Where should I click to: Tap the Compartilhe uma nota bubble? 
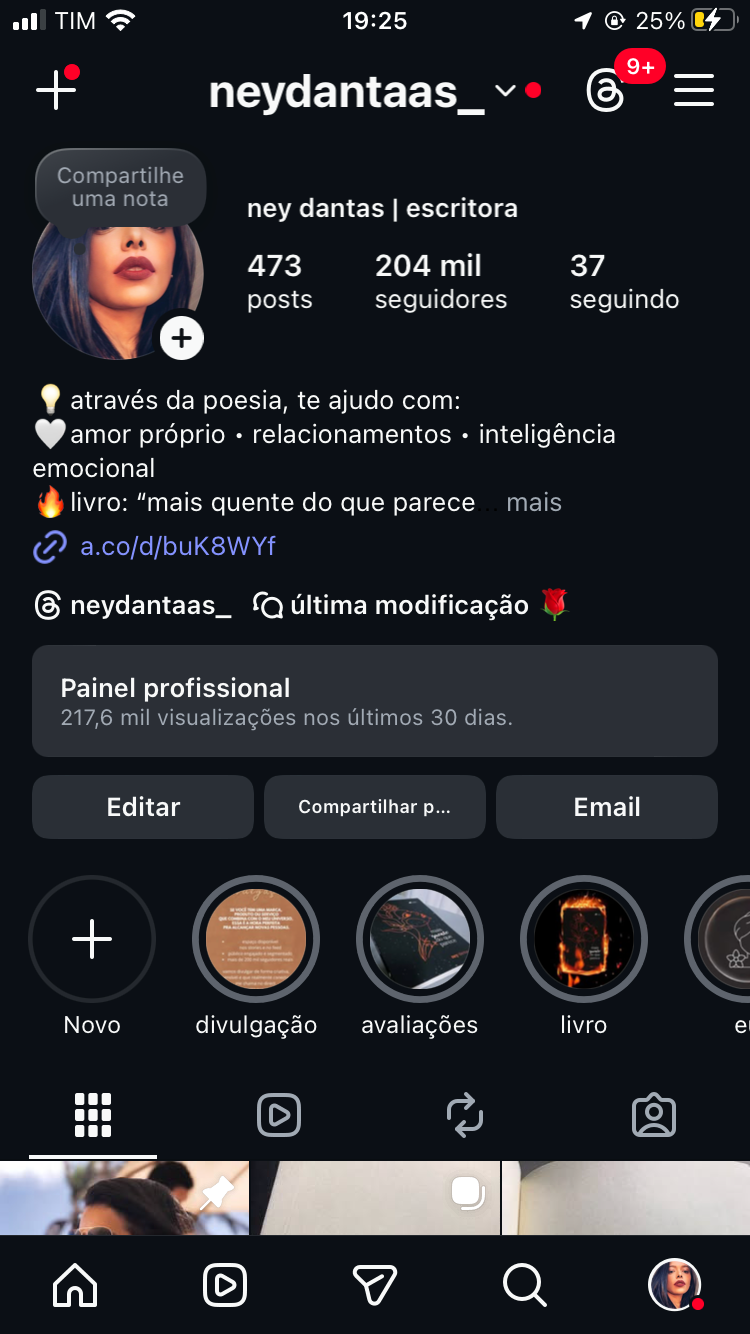(x=120, y=187)
